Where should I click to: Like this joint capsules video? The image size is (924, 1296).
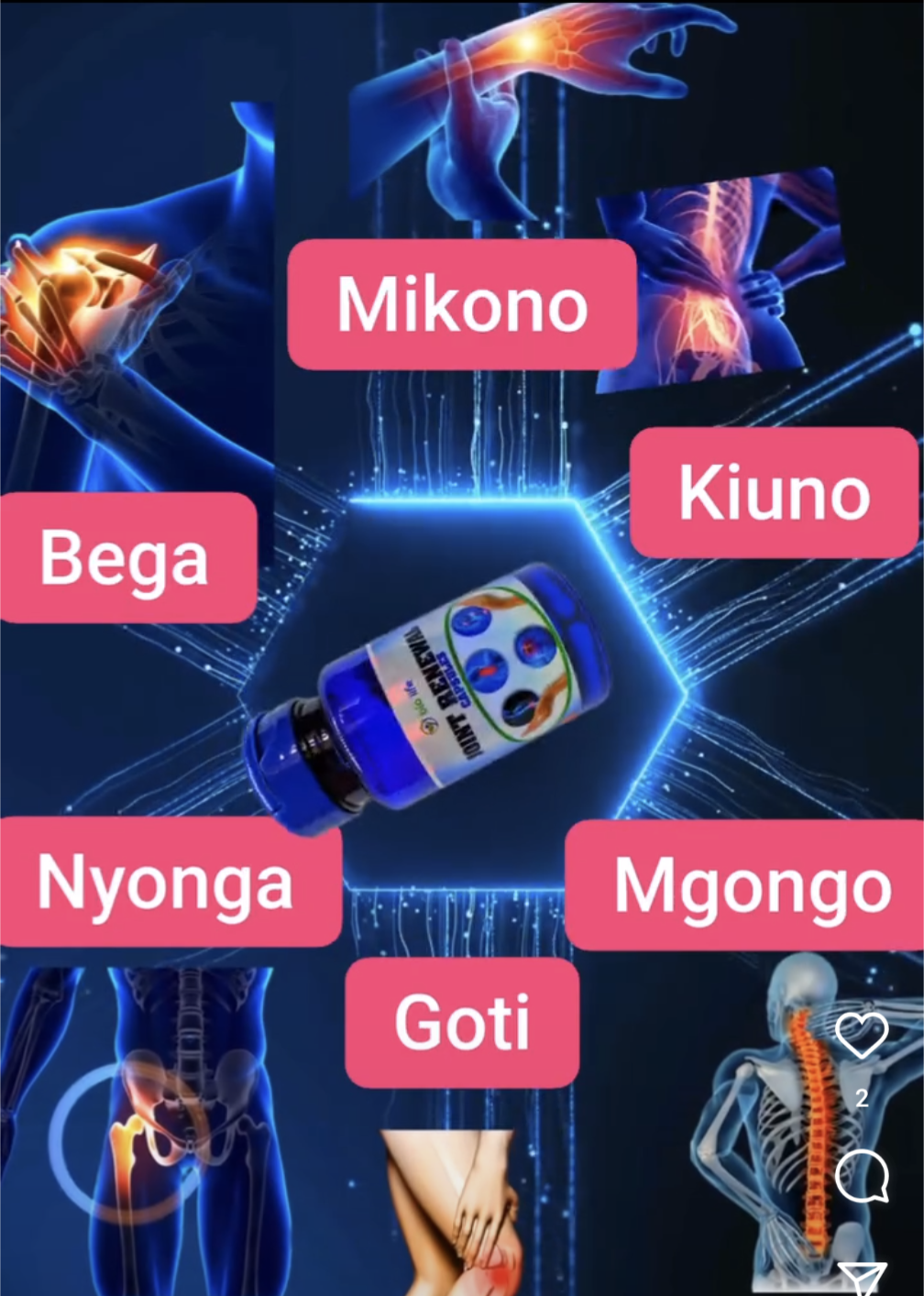(862, 1036)
